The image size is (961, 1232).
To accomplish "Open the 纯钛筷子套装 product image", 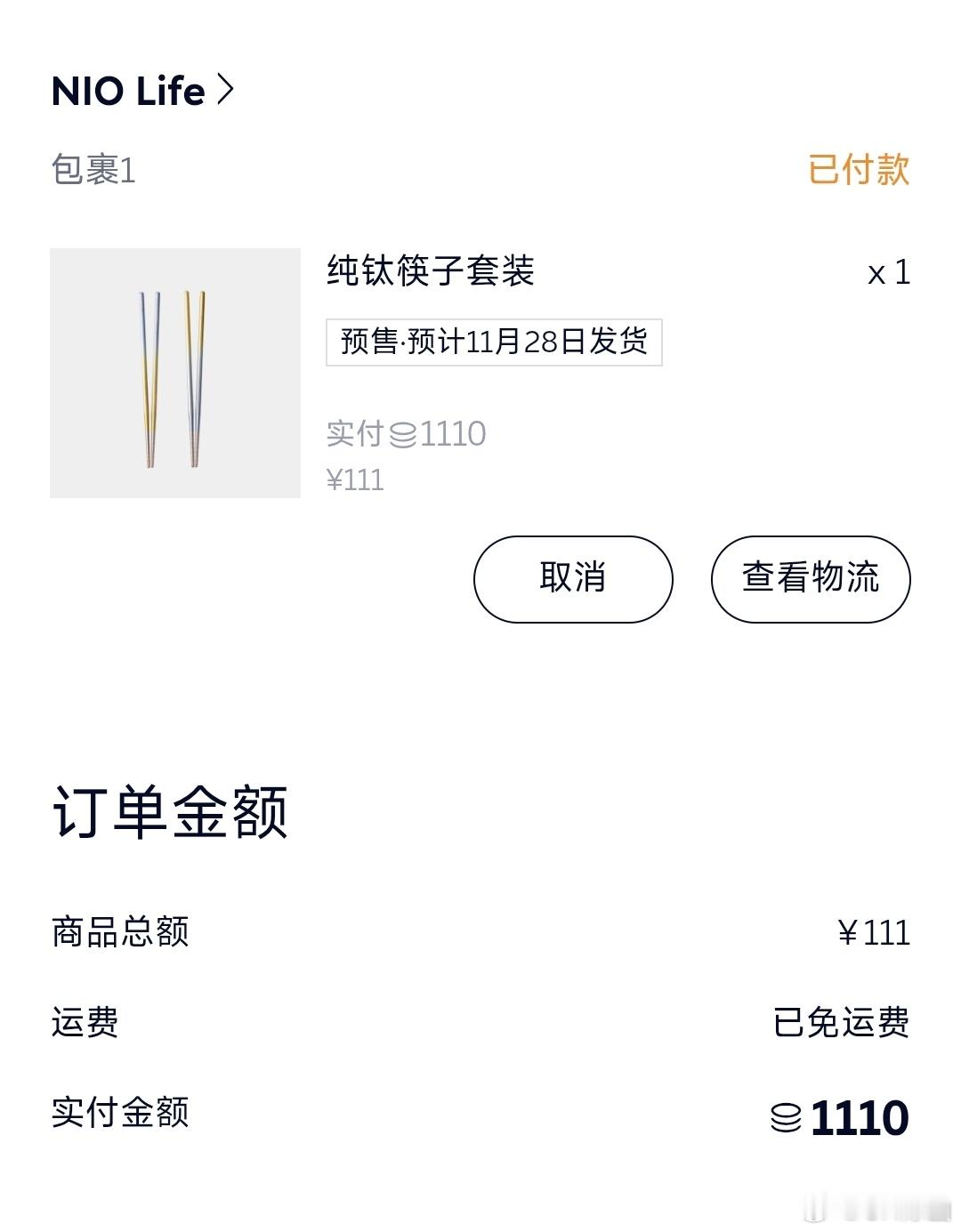I will tap(175, 373).
